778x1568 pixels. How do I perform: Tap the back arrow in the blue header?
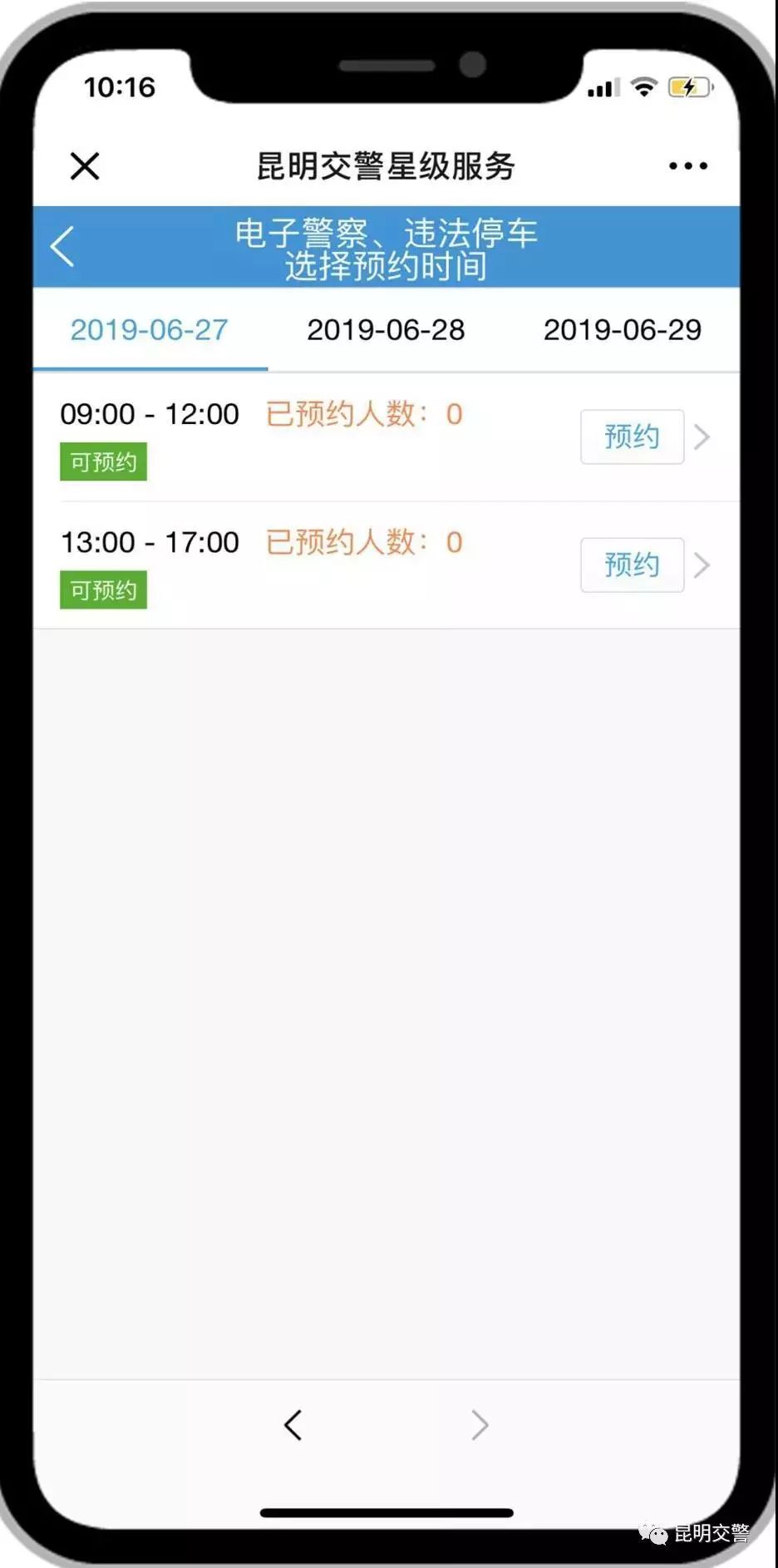(x=62, y=247)
